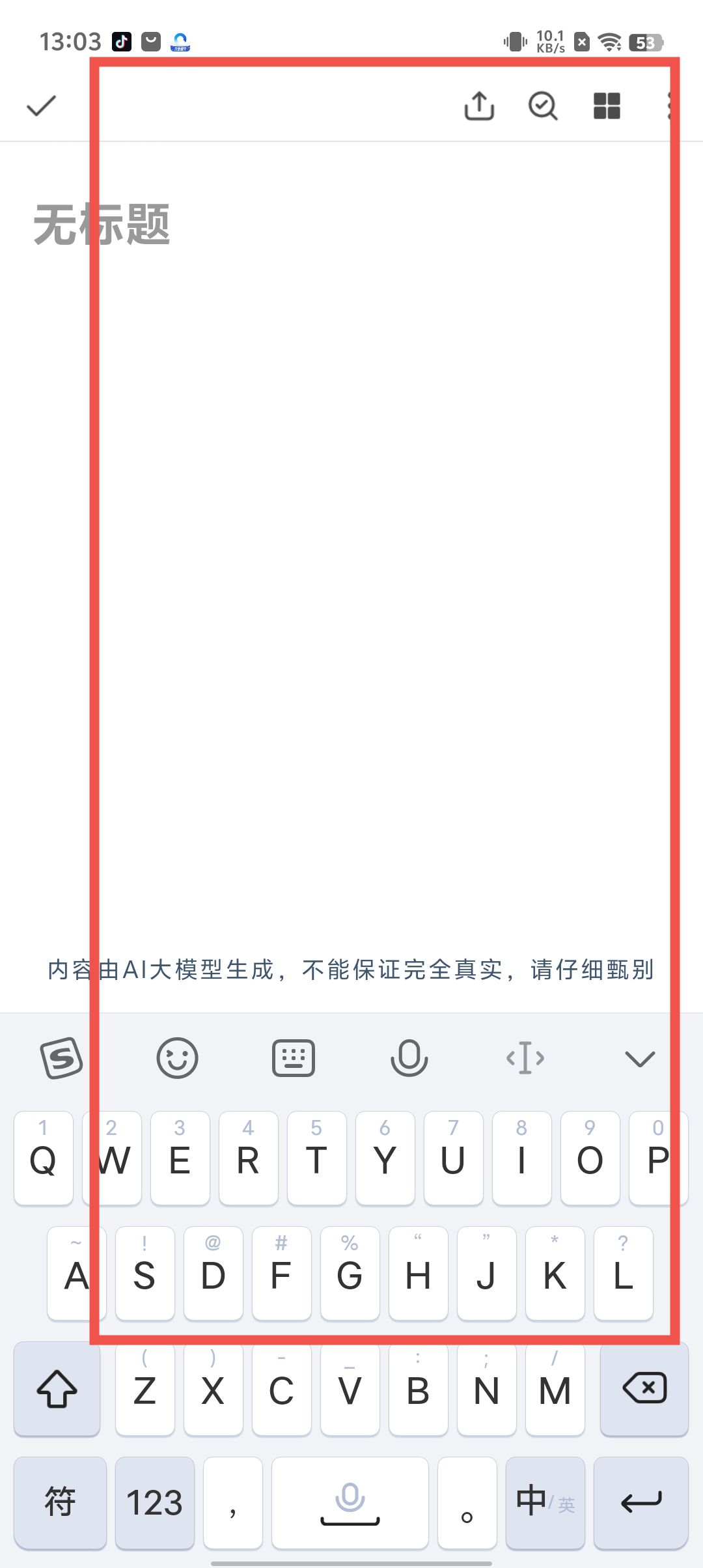Open the Sogou keyboard logo menu

[61, 1058]
